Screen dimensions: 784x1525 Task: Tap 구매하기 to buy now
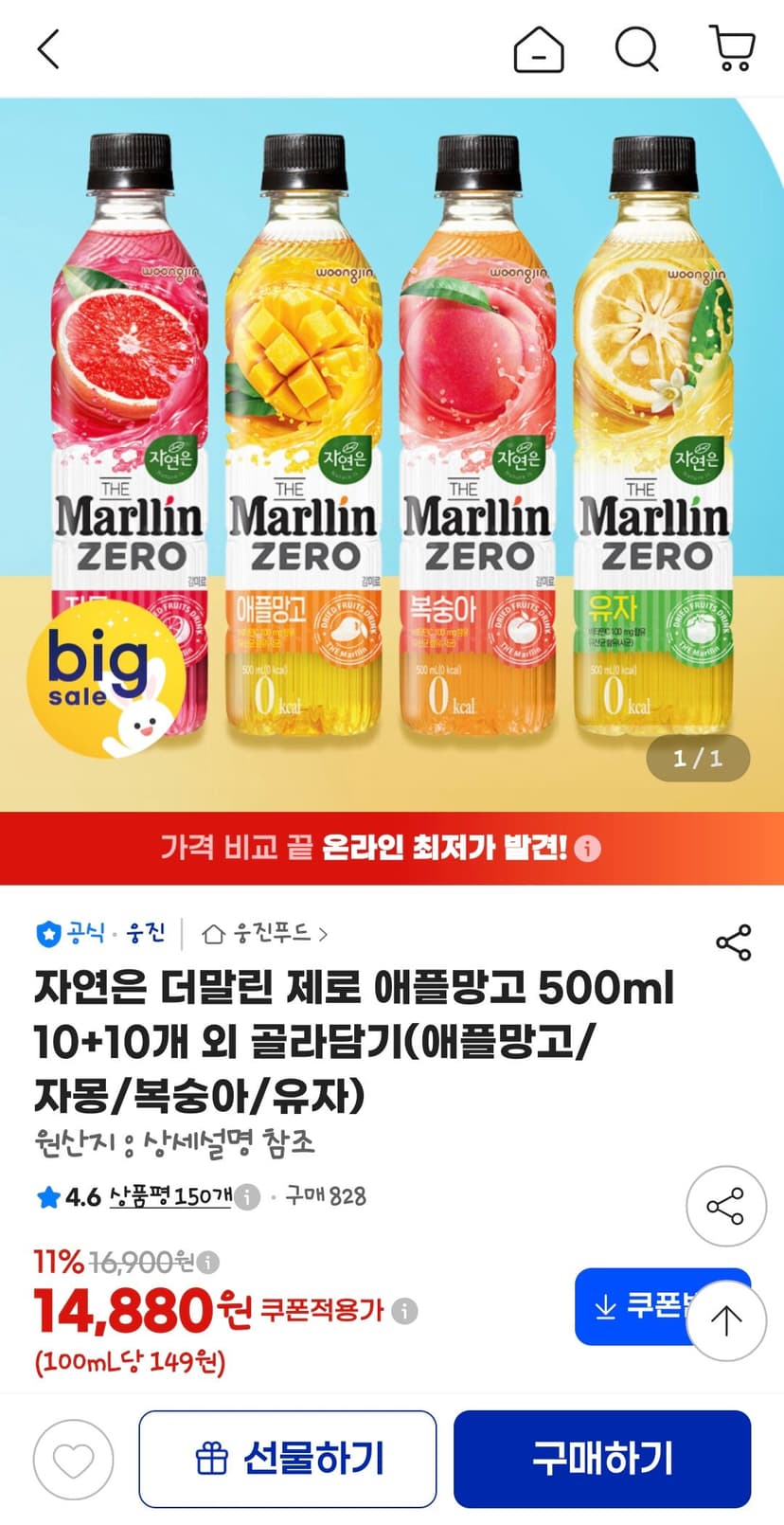point(602,1459)
